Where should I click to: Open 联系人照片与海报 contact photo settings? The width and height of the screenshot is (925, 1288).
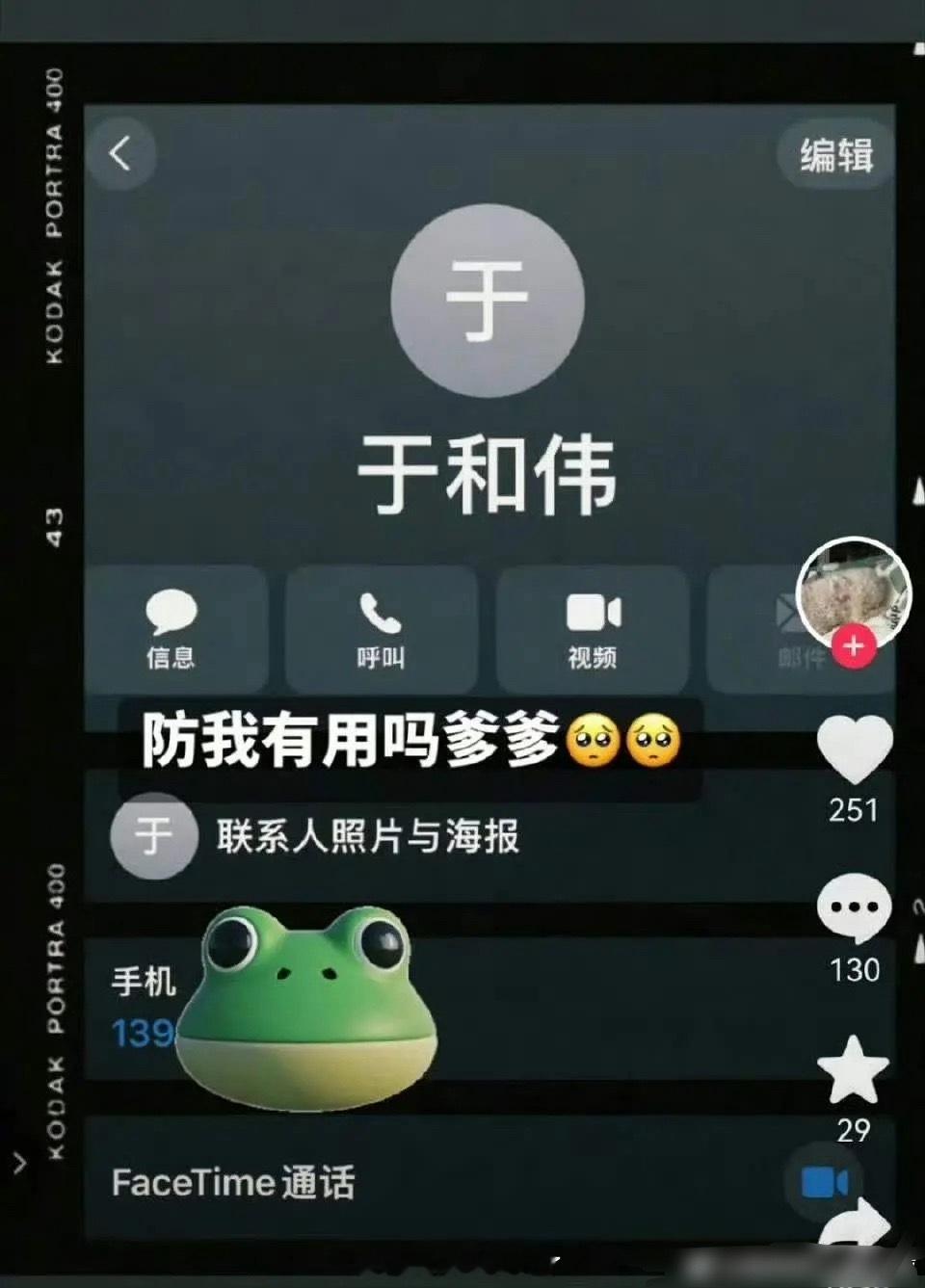[366, 838]
